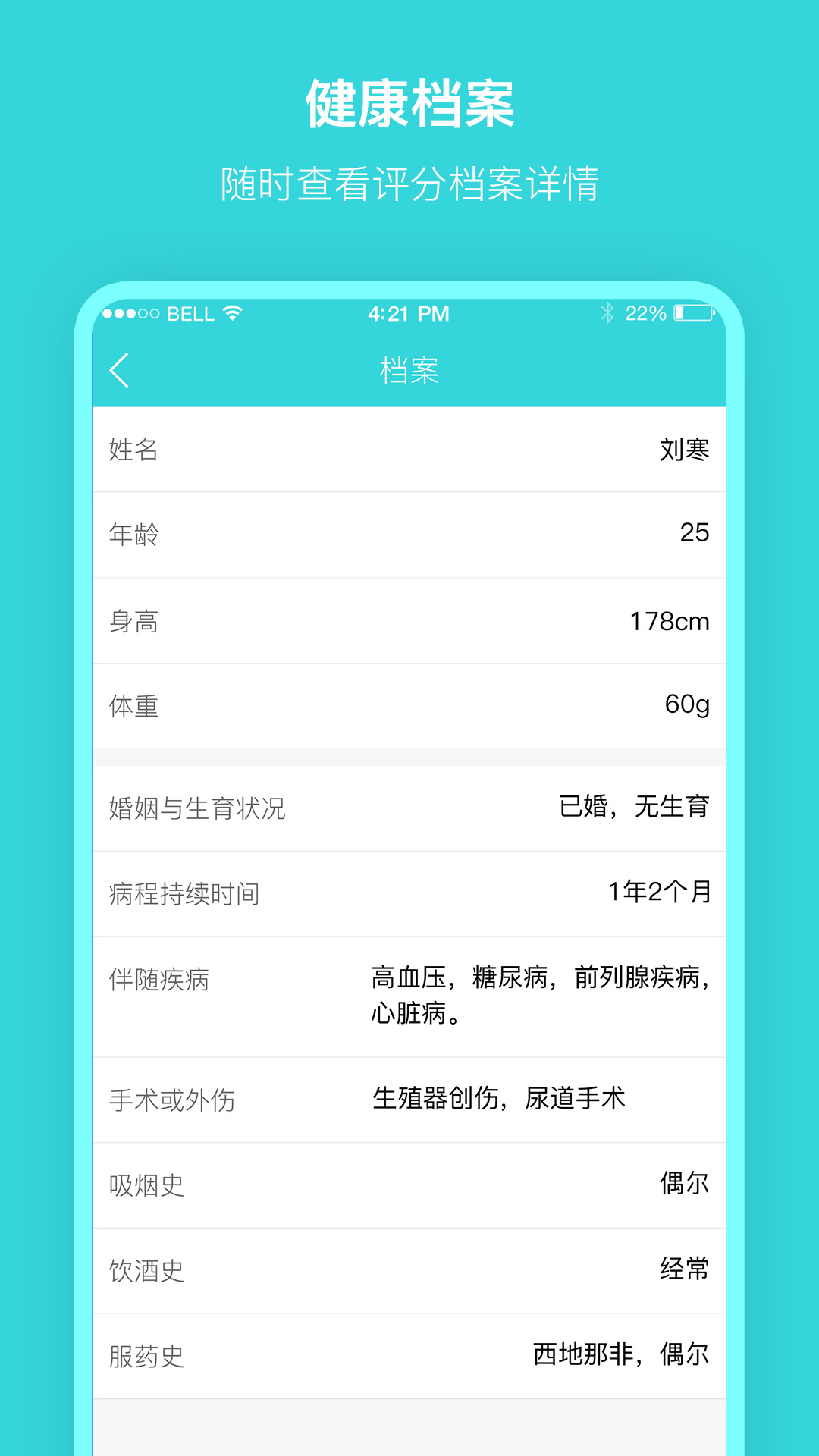Viewport: 819px width, 1456px height.
Task: Tap the subtitle 随时查看评分档案详情
Action: [x=409, y=180]
